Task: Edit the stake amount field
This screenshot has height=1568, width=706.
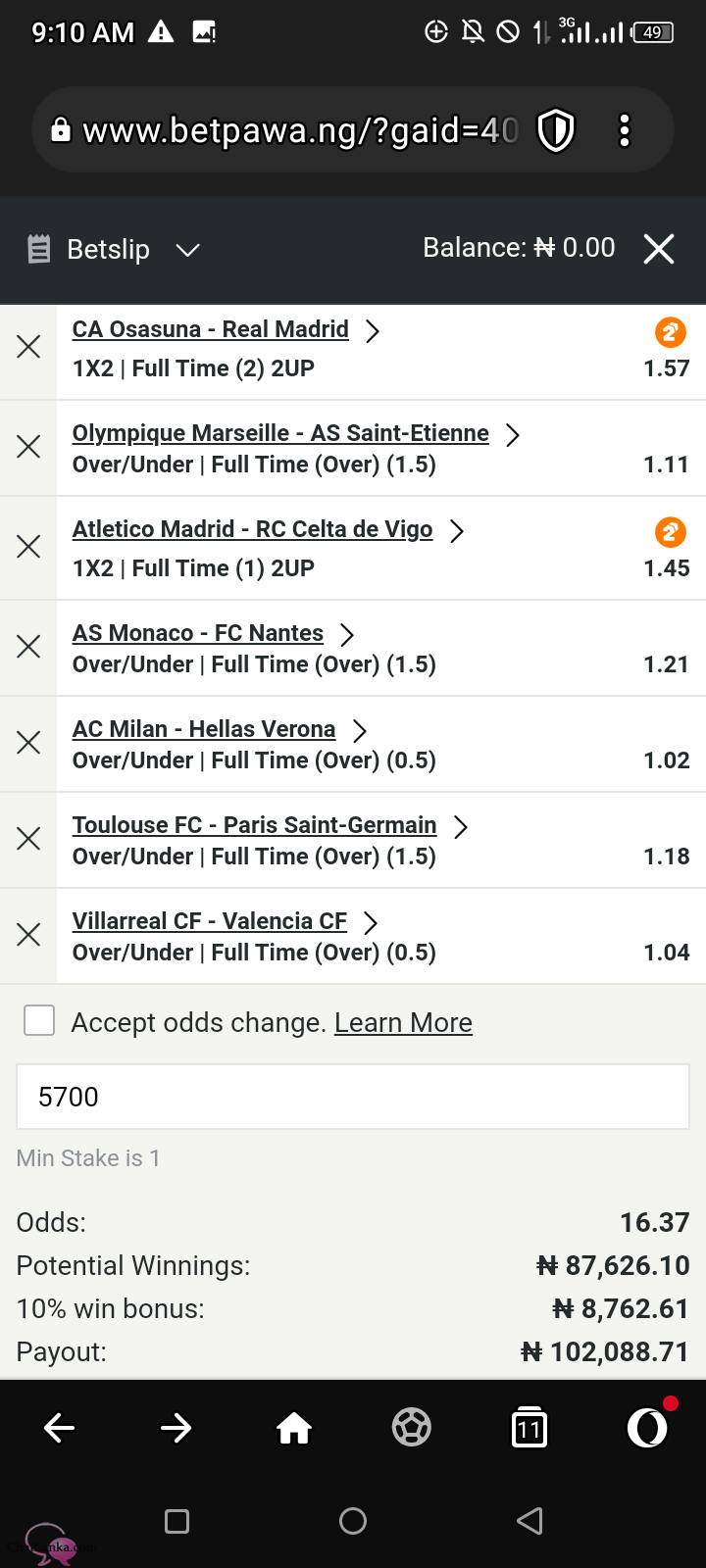Action: click(x=353, y=1097)
